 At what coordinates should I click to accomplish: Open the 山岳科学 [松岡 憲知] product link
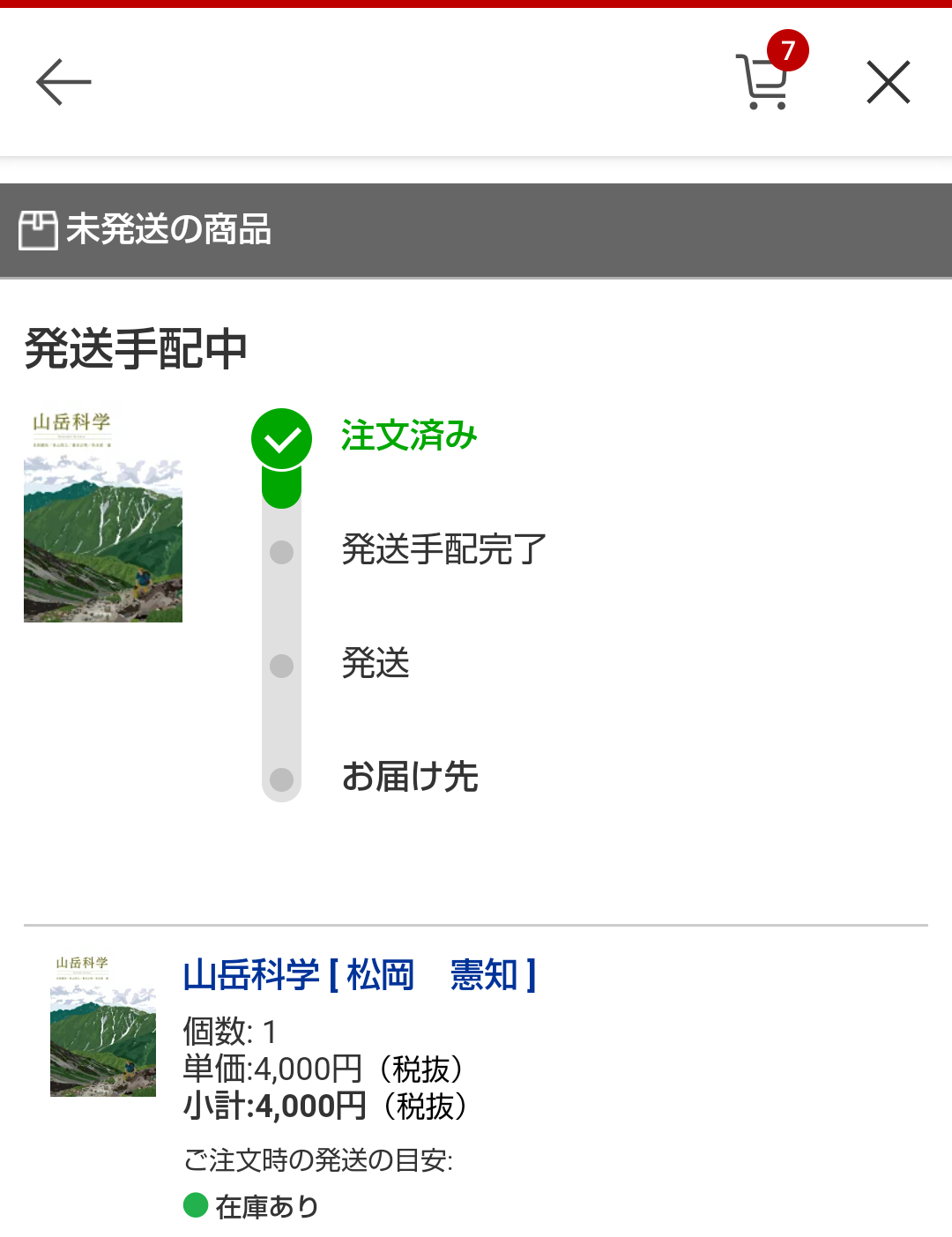359,975
